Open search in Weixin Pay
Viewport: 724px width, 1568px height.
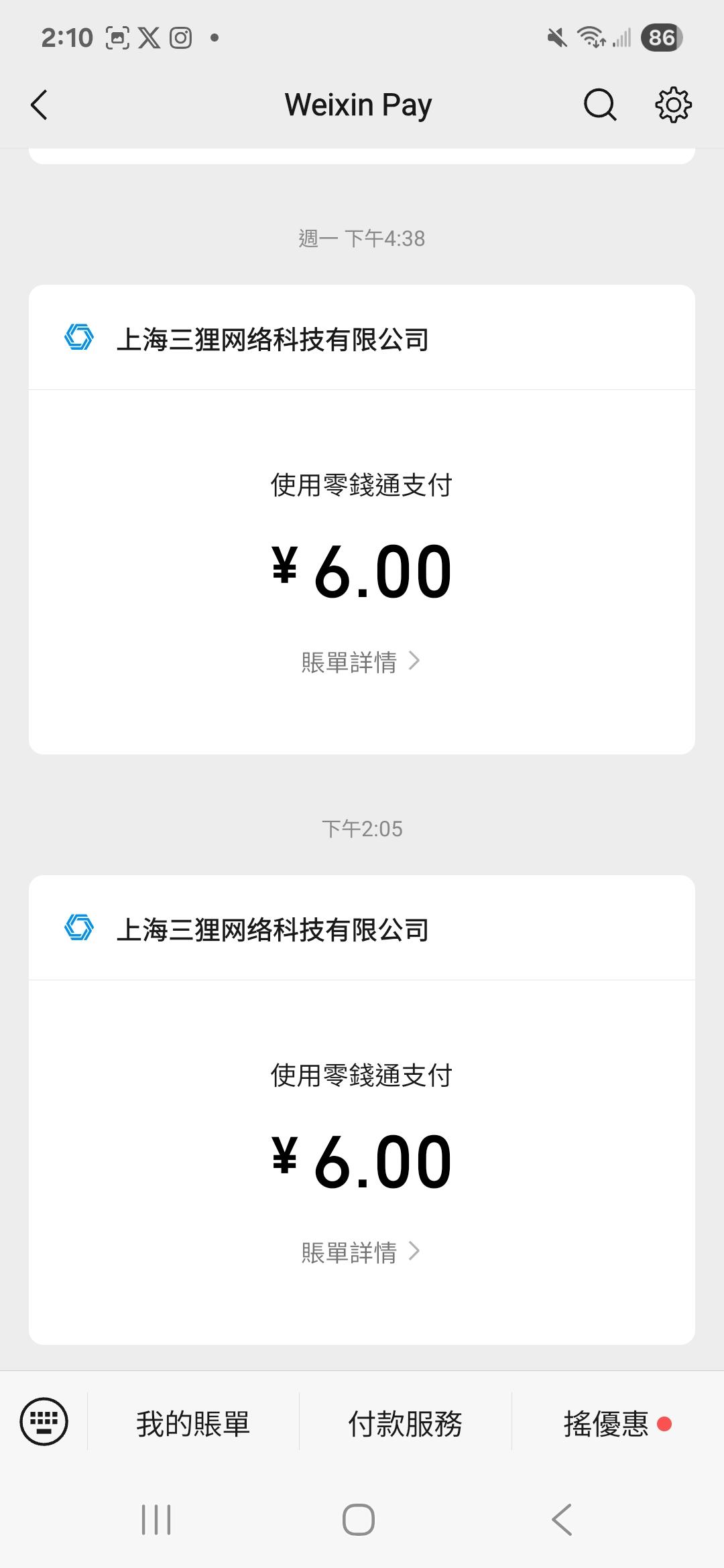599,105
